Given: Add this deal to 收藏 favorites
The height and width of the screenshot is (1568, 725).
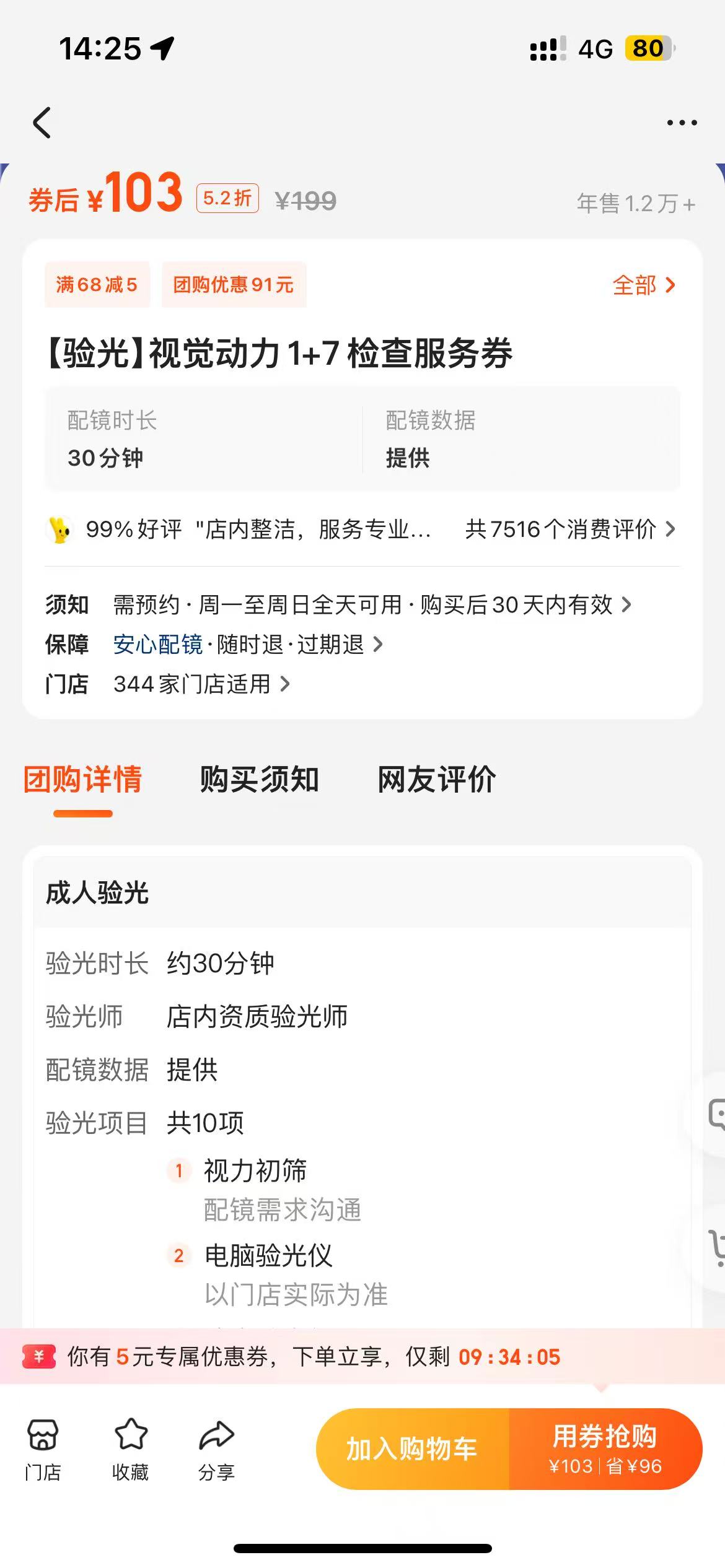Looking at the screenshot, I should pyautogui.click(x=130, y=1449).
